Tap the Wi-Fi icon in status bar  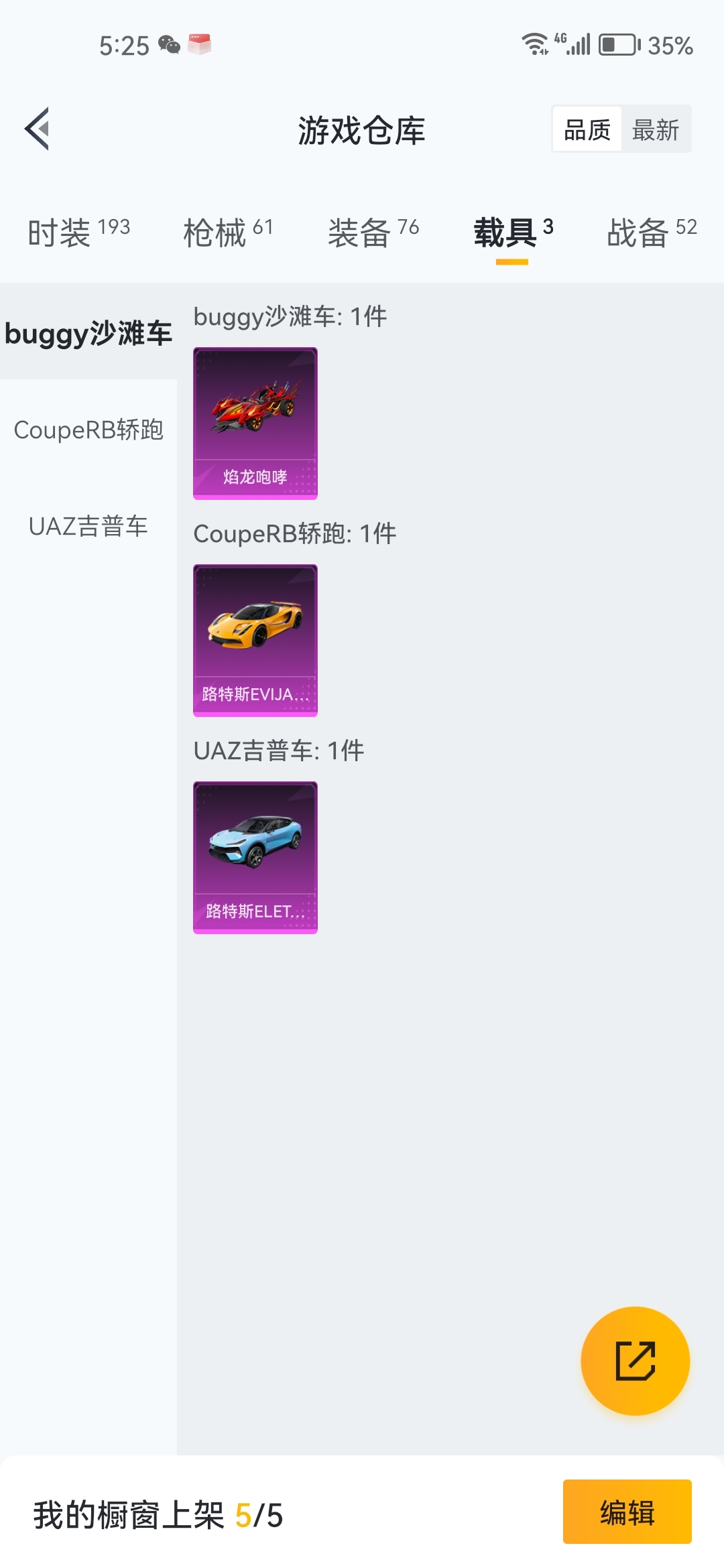(533, 44)
